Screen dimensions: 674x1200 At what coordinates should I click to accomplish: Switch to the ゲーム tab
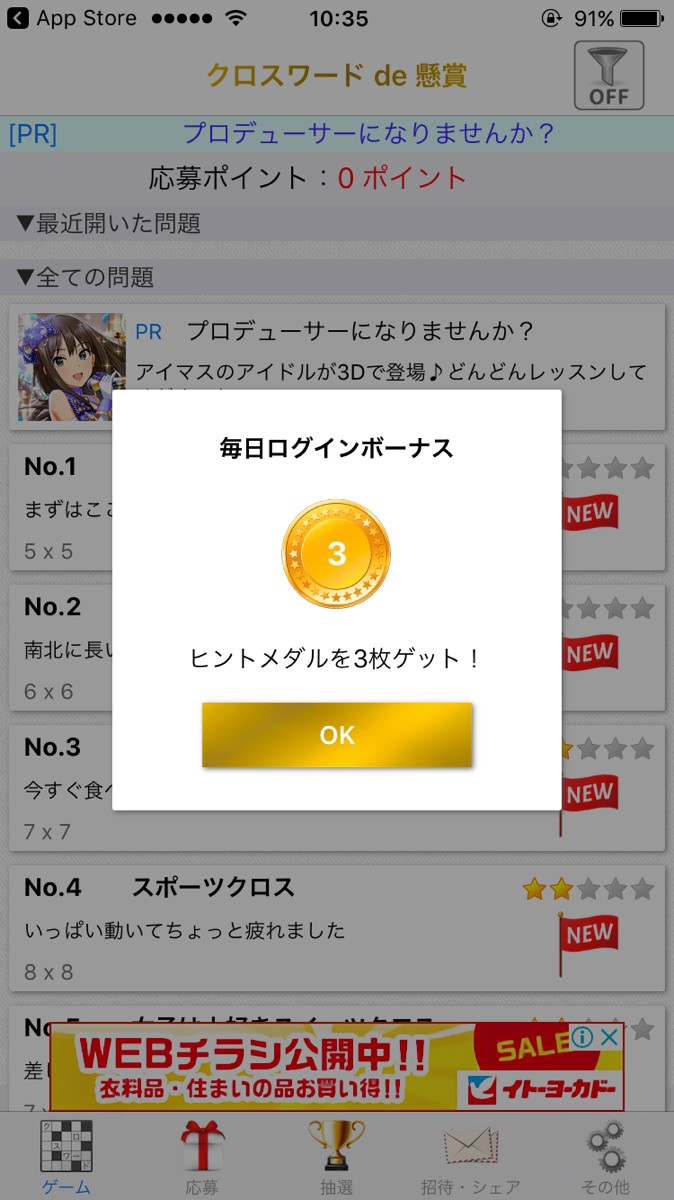click(67, 1157)
